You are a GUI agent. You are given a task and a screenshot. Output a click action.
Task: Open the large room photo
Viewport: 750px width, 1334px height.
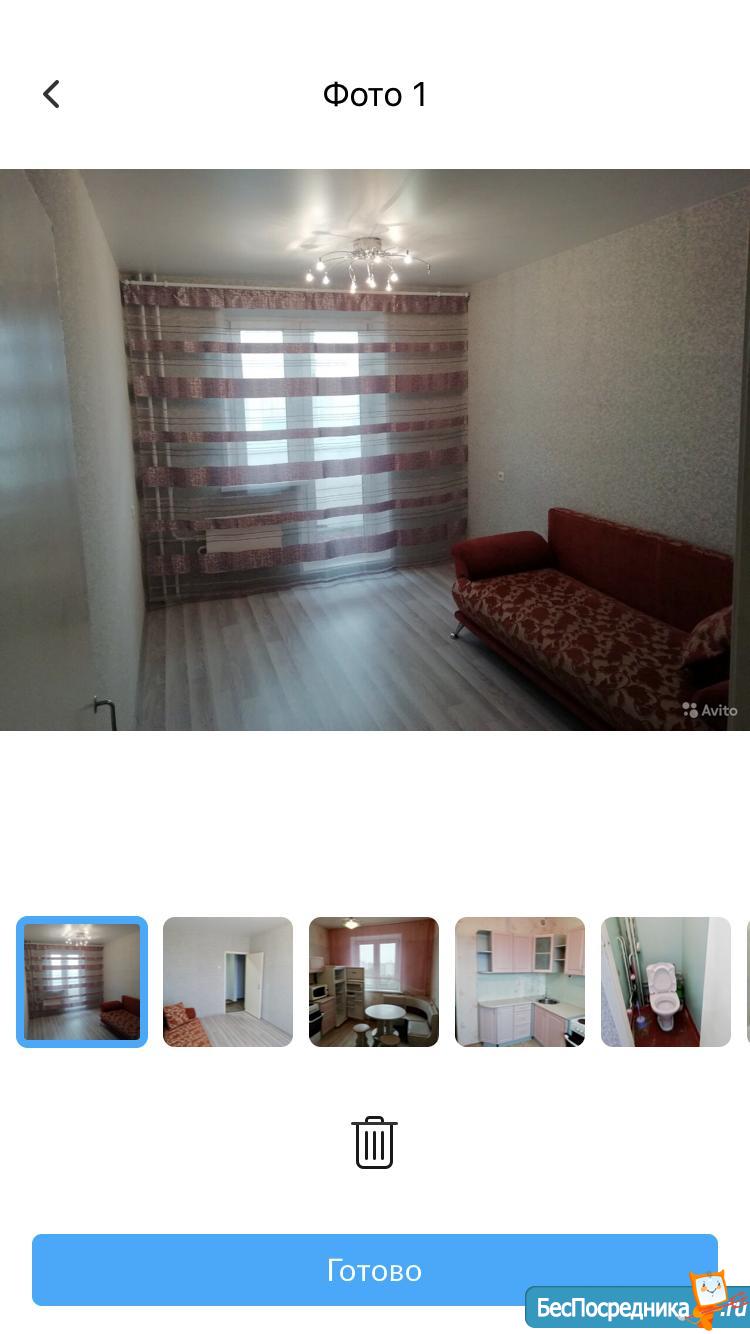374,450
